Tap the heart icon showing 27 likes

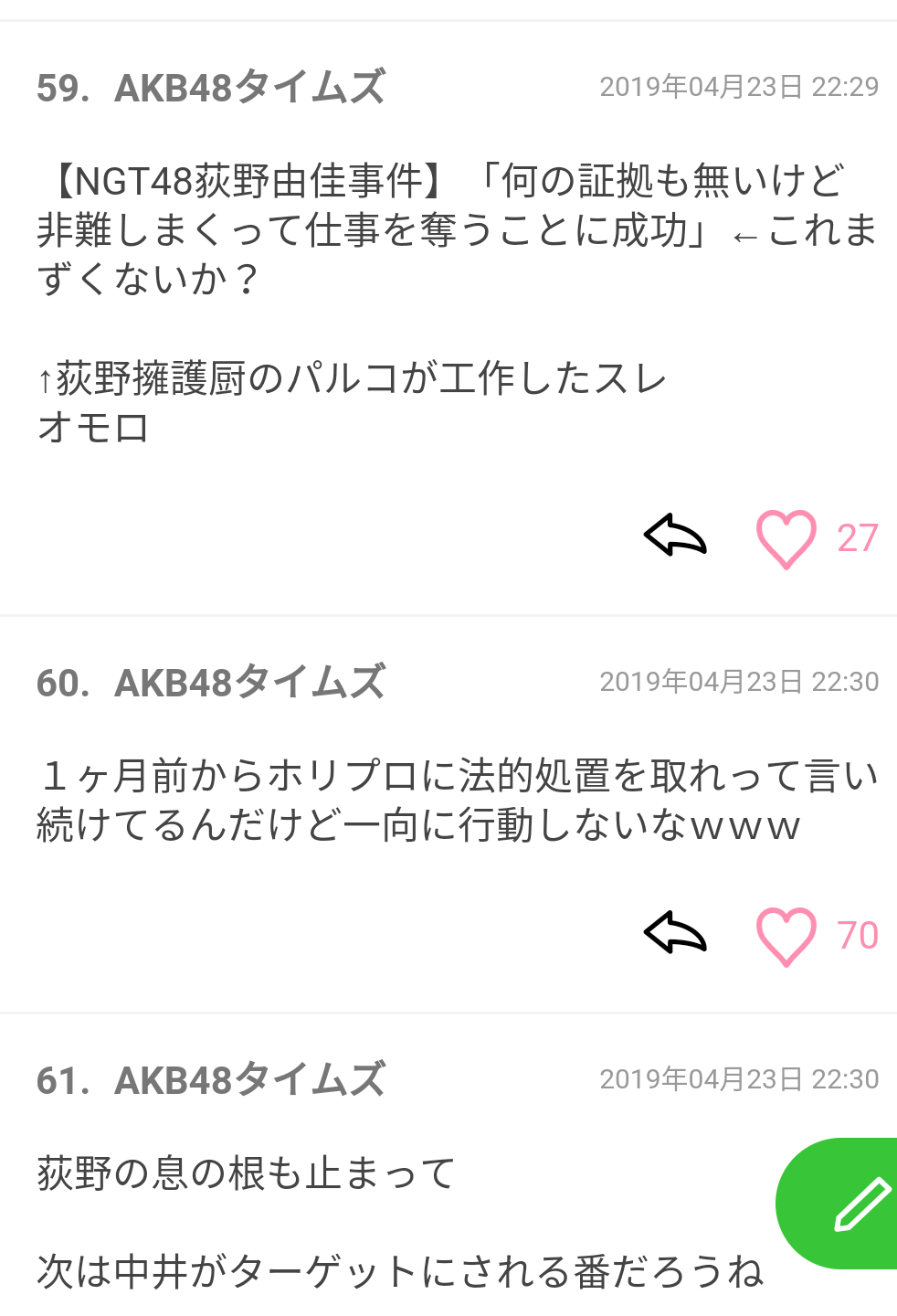tap(786, 537)
